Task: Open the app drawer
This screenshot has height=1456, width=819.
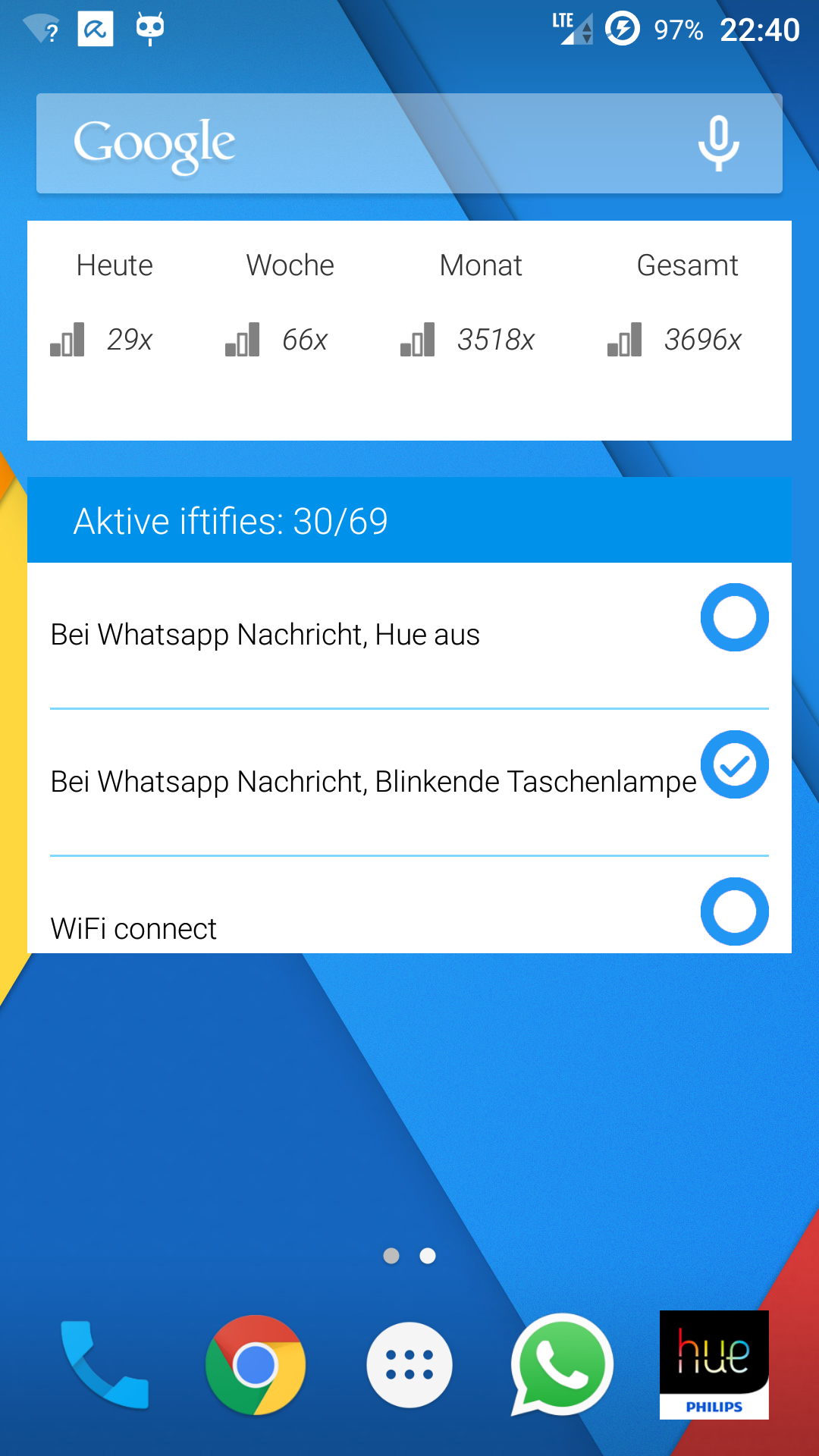Action: (x=409, y=1365)
